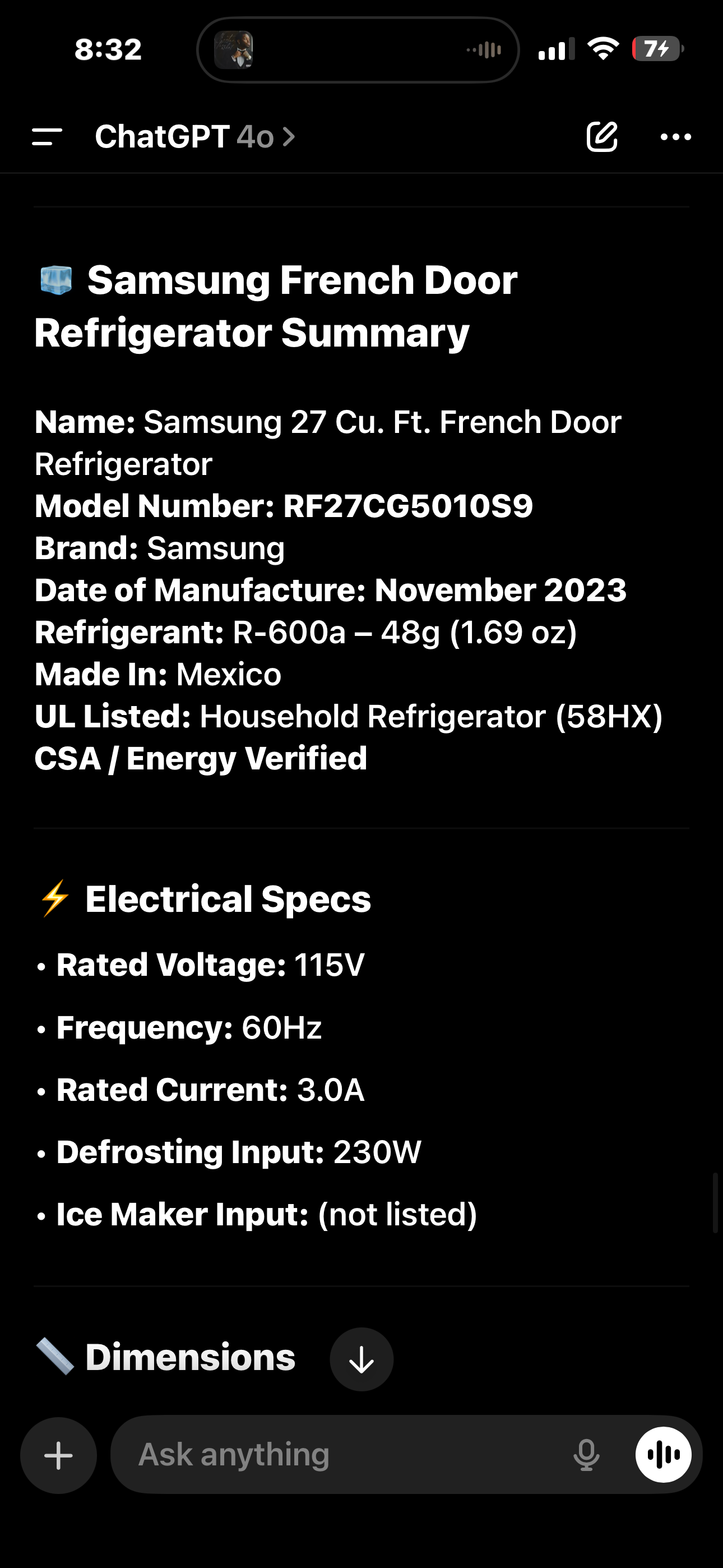Start a new chat with the compose icon
This screenshot has width=723, height=1568.
602,136
